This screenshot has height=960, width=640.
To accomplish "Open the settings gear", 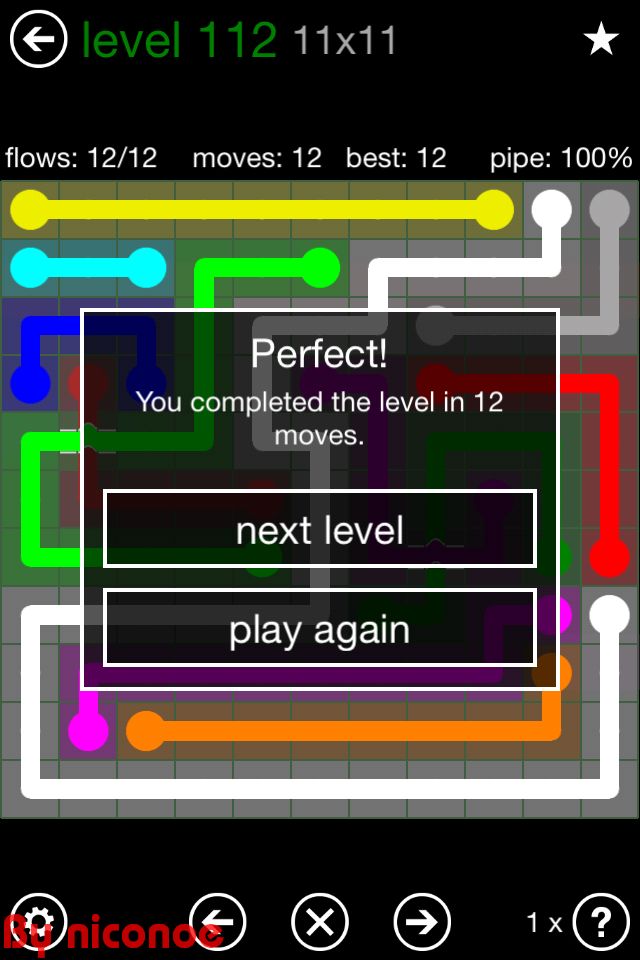I will [38, 920].
